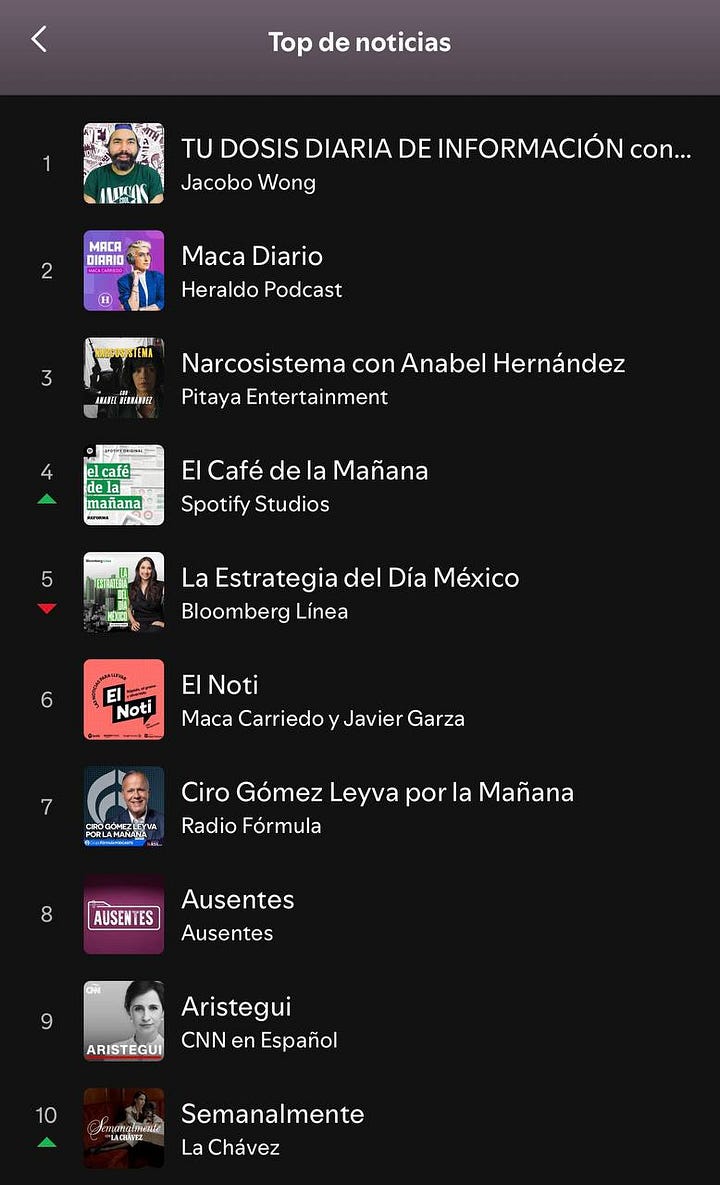This screenshot has width=720, height=1185.
Task: Select El Café de la Mañana
Action: pyautogui.click(x=360, y=485)
